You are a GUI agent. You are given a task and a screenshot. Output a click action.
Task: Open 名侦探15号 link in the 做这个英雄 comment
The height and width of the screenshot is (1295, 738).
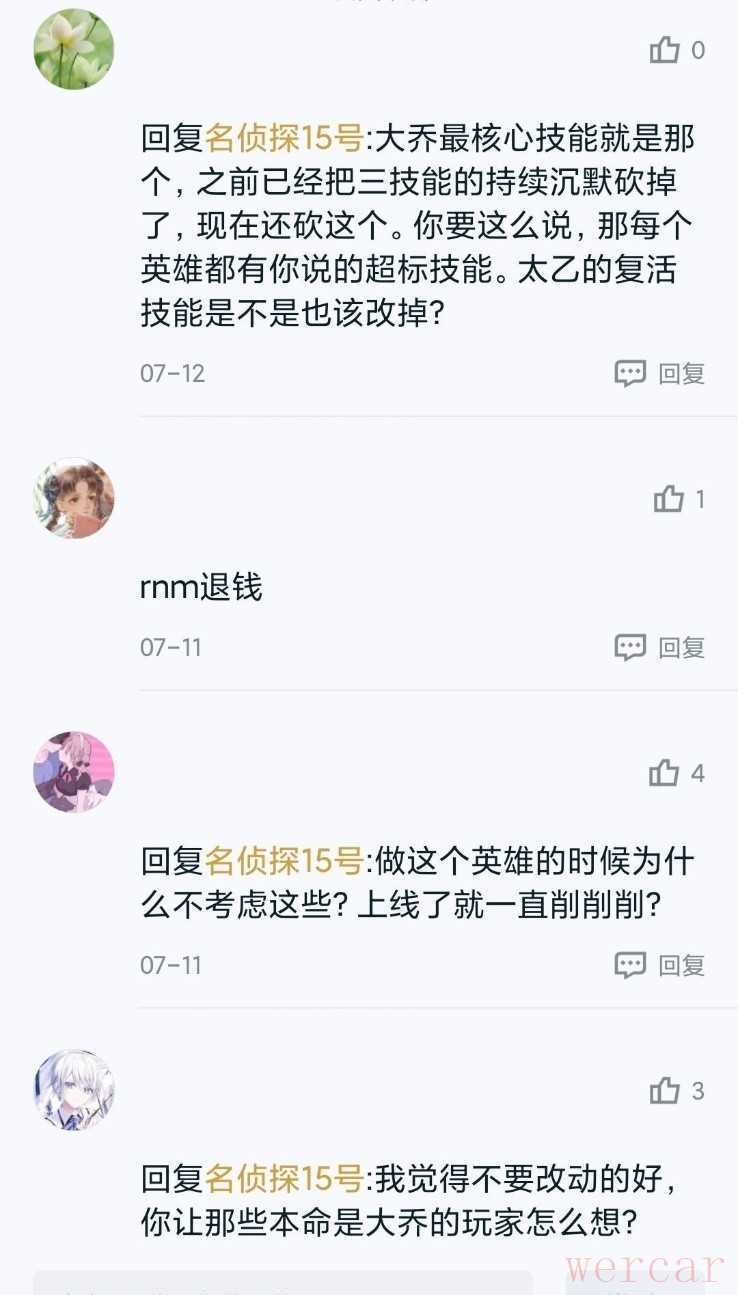284,860
